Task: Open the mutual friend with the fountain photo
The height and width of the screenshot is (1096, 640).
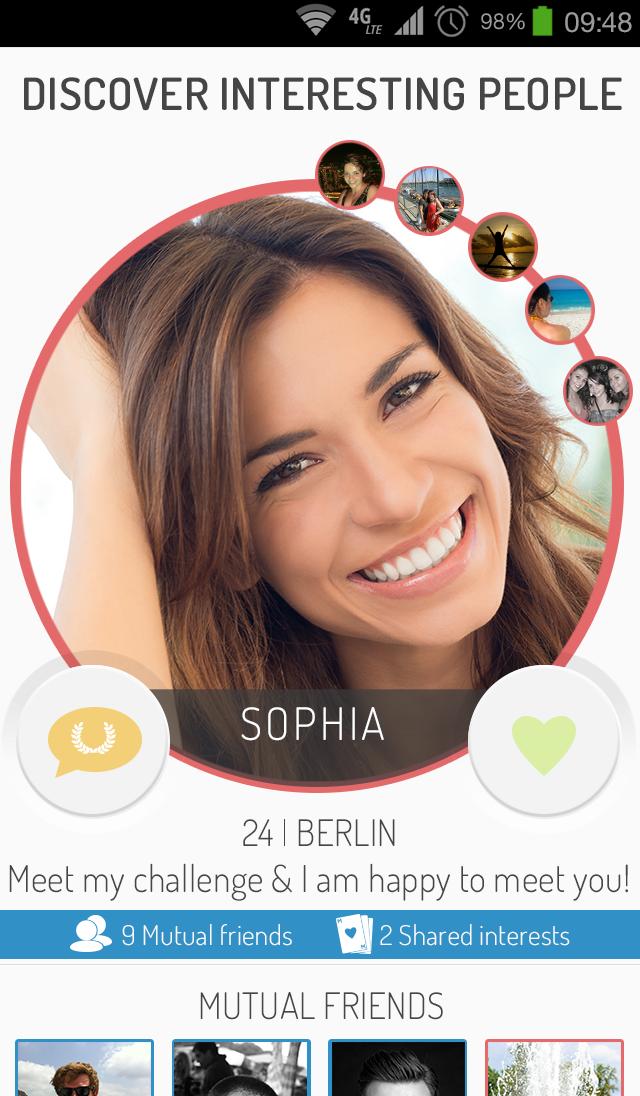Action: tap(554, 1068)
